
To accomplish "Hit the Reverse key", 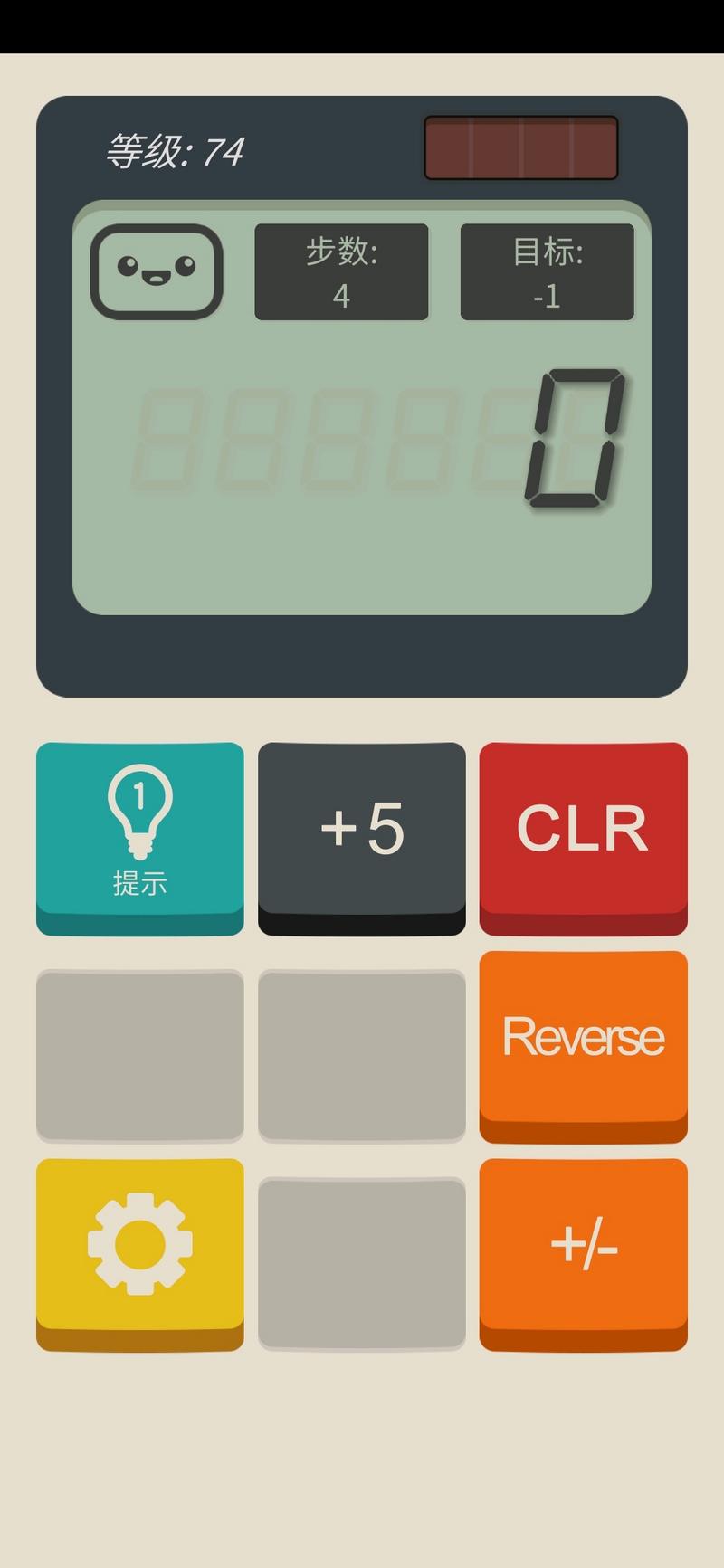I will [x=584, y=1046].
